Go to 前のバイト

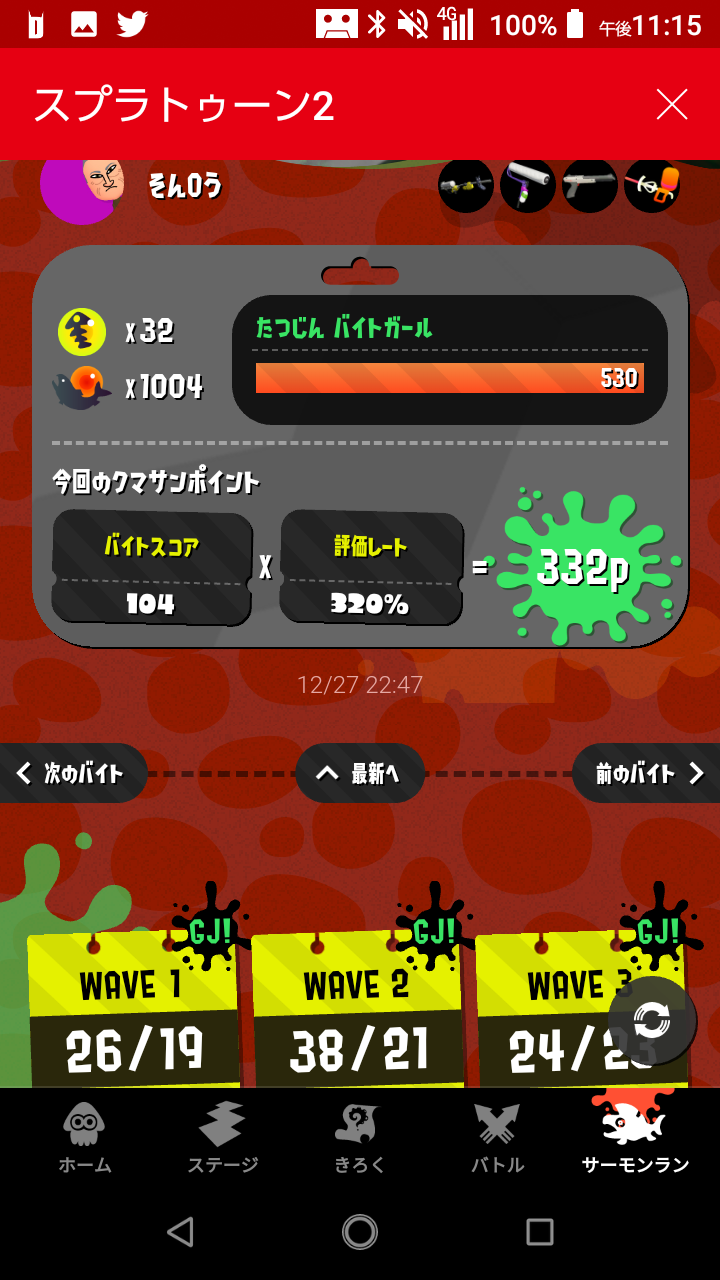click(647, 773)
